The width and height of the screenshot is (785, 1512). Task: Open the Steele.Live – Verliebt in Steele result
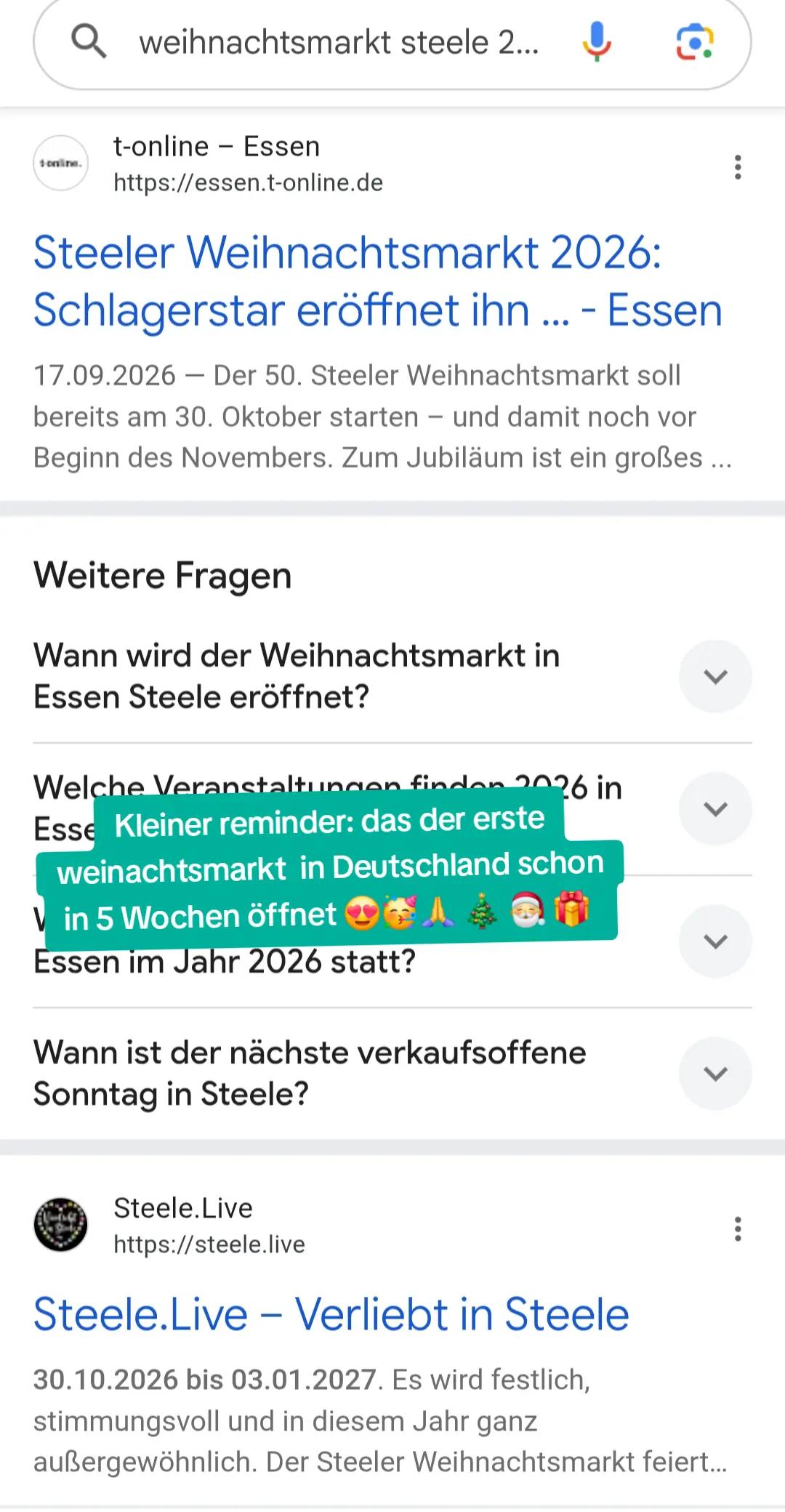[x=331, y=1314]
